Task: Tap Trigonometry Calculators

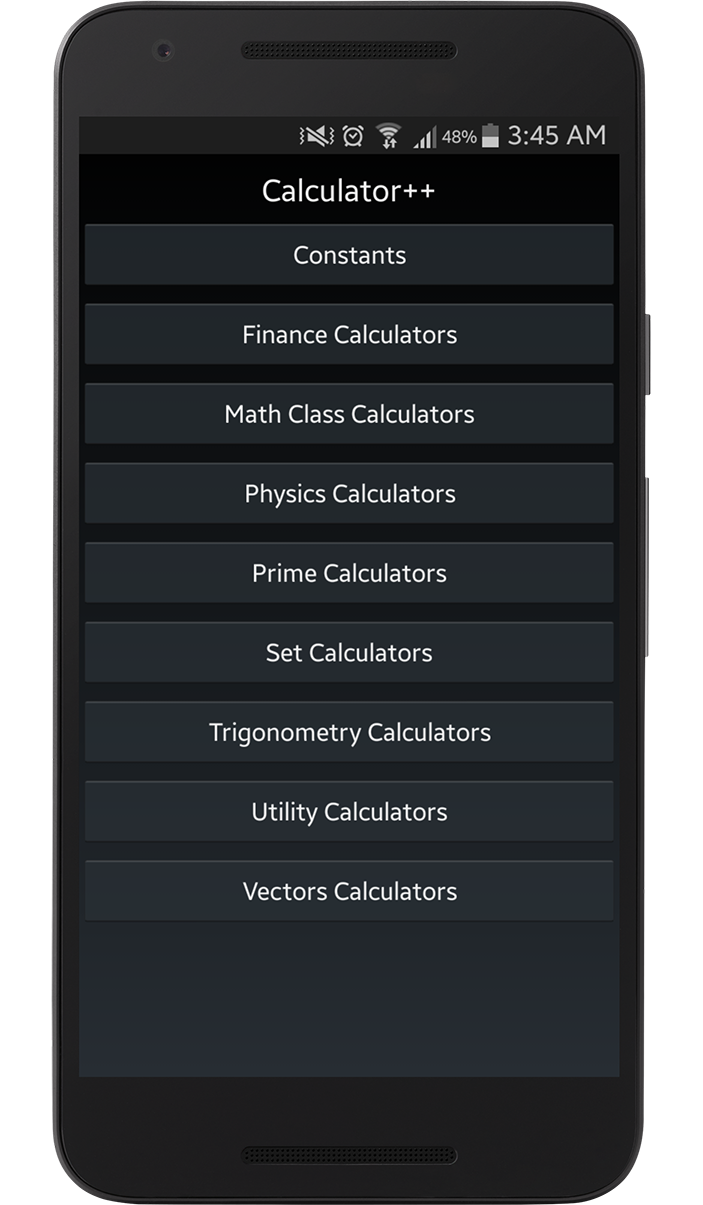Action: 349,732
